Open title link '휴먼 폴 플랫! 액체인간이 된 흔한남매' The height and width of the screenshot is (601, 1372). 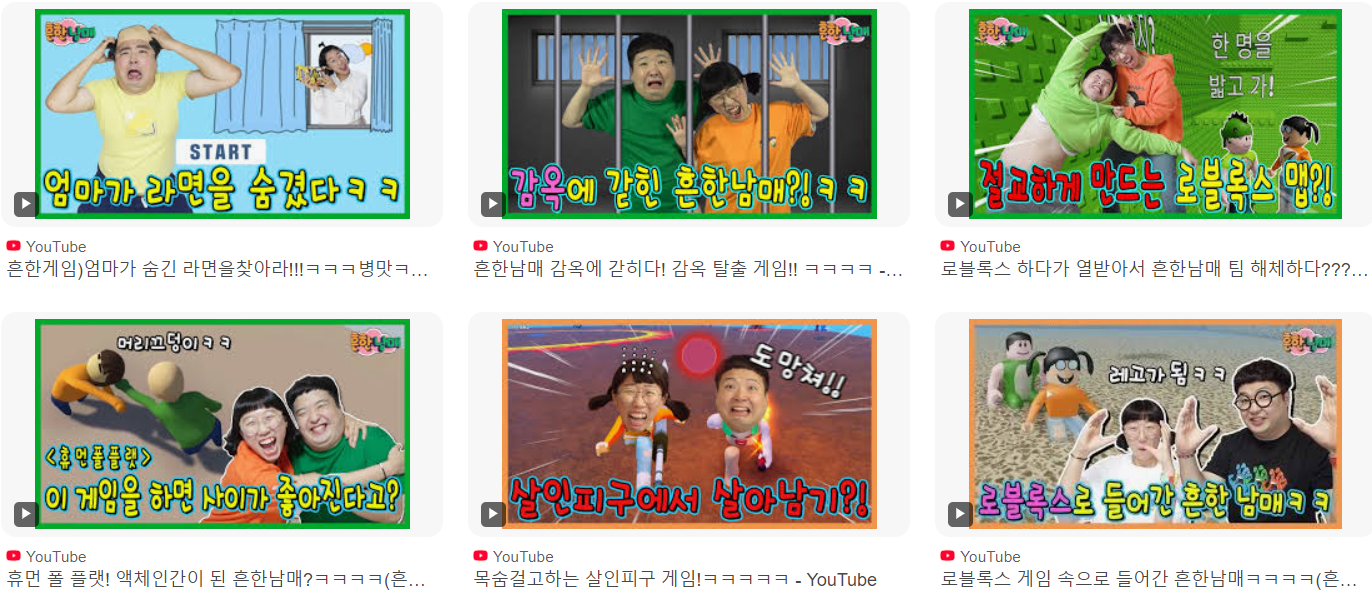click(x=217, y=579)
